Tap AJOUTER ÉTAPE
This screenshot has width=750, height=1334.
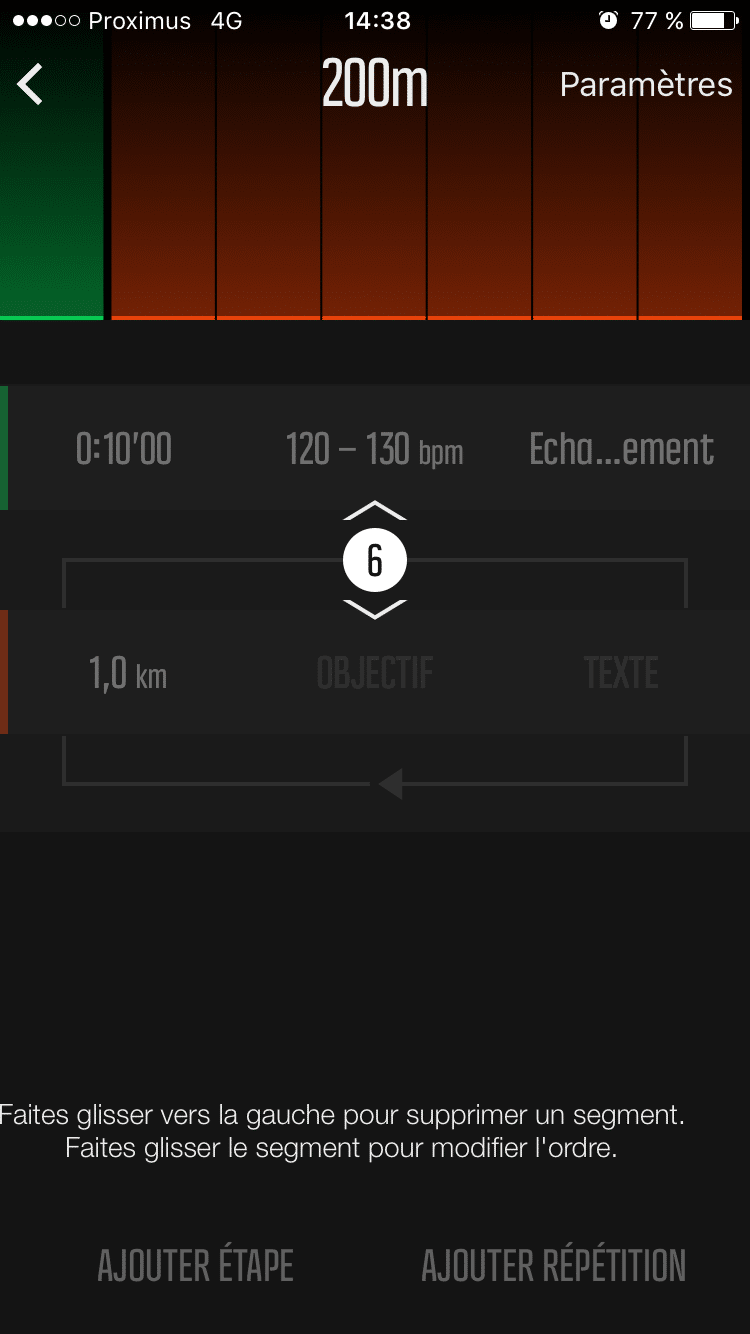click(x=195, y=1265)
